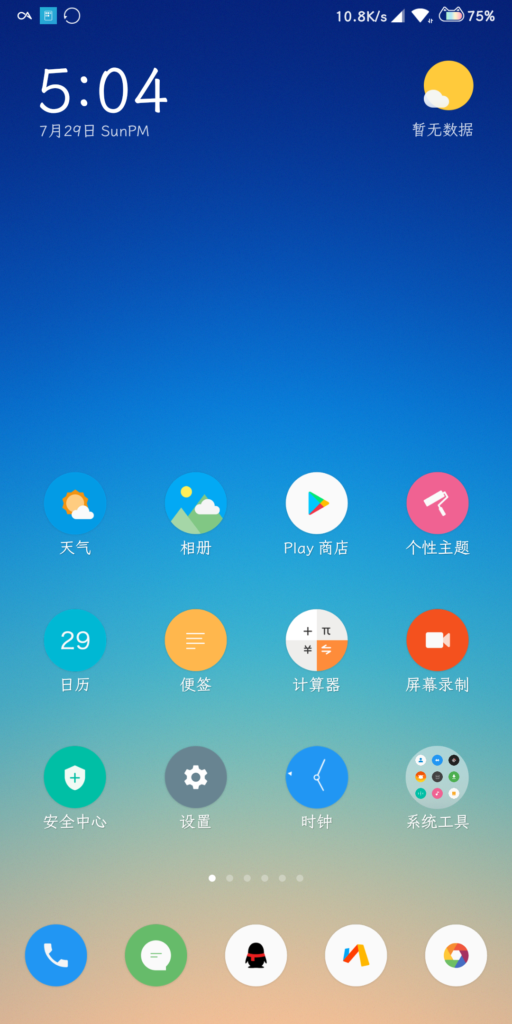
Task: Open the orange-blue logo app in the dock
Action: click(x=356, y=955)
